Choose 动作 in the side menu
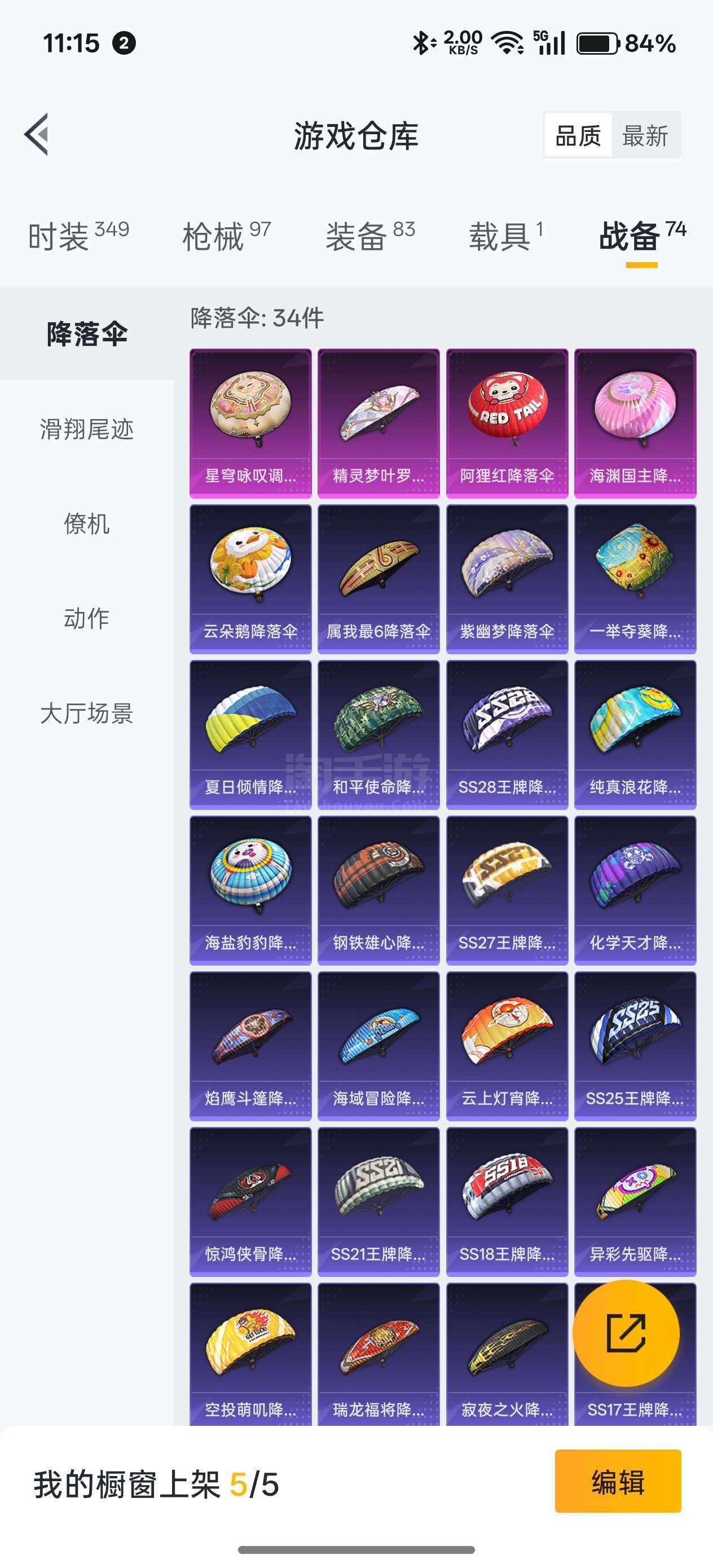This screenshot has height=1568, width=713. coord(86,618)
